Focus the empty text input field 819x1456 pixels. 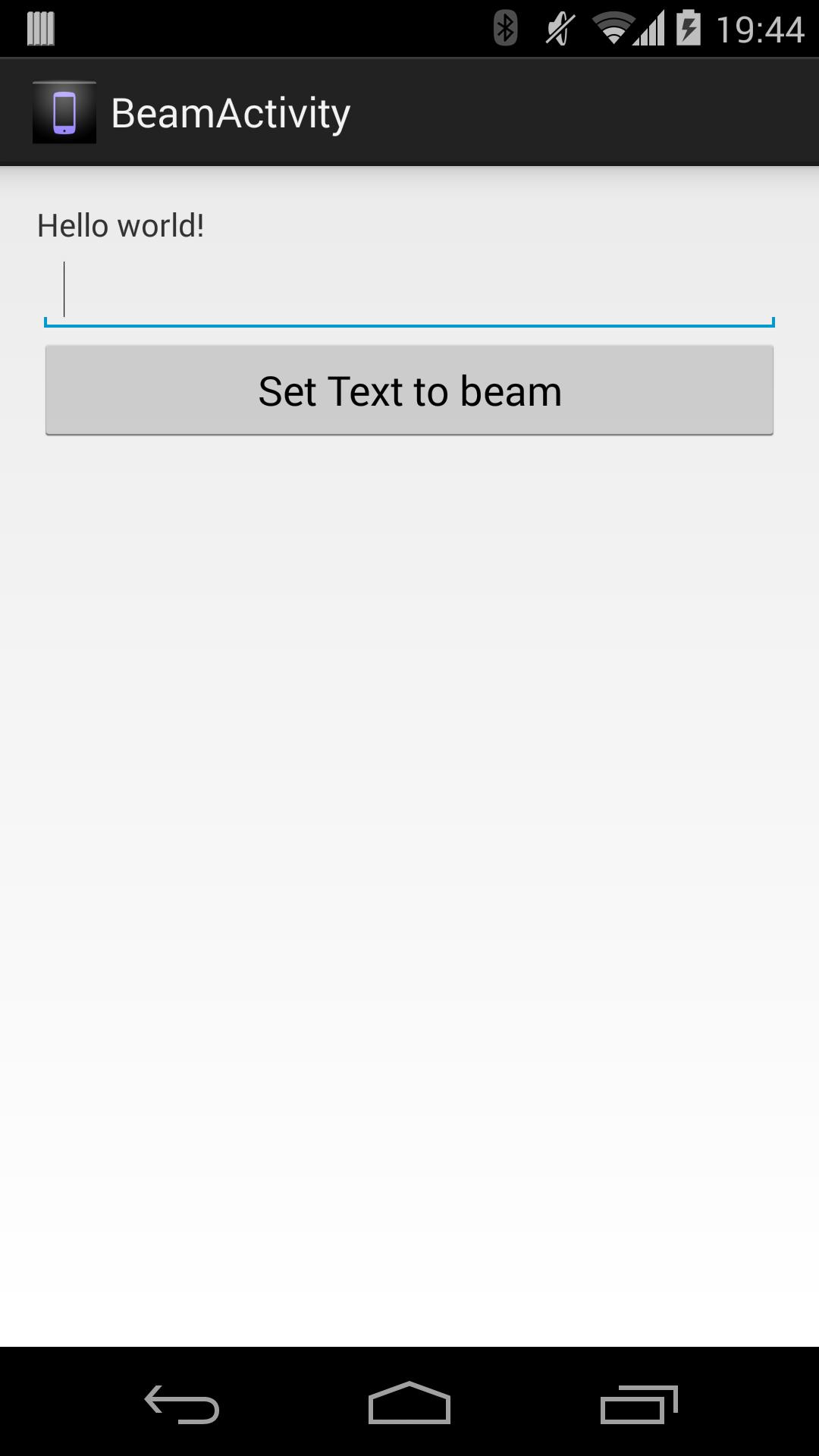409,292
